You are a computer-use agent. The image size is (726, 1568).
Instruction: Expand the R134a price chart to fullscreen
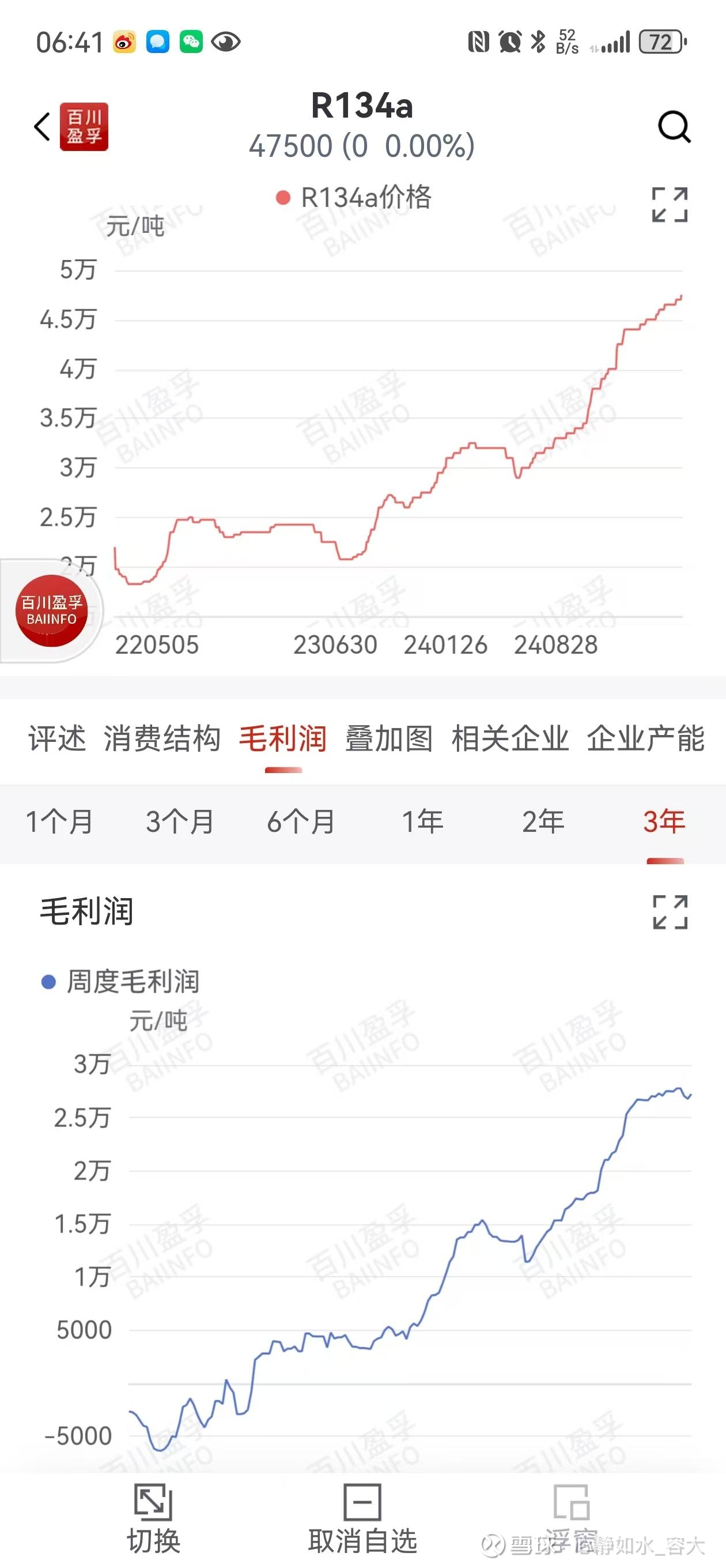pyautogui.click(x=670, y=205)
